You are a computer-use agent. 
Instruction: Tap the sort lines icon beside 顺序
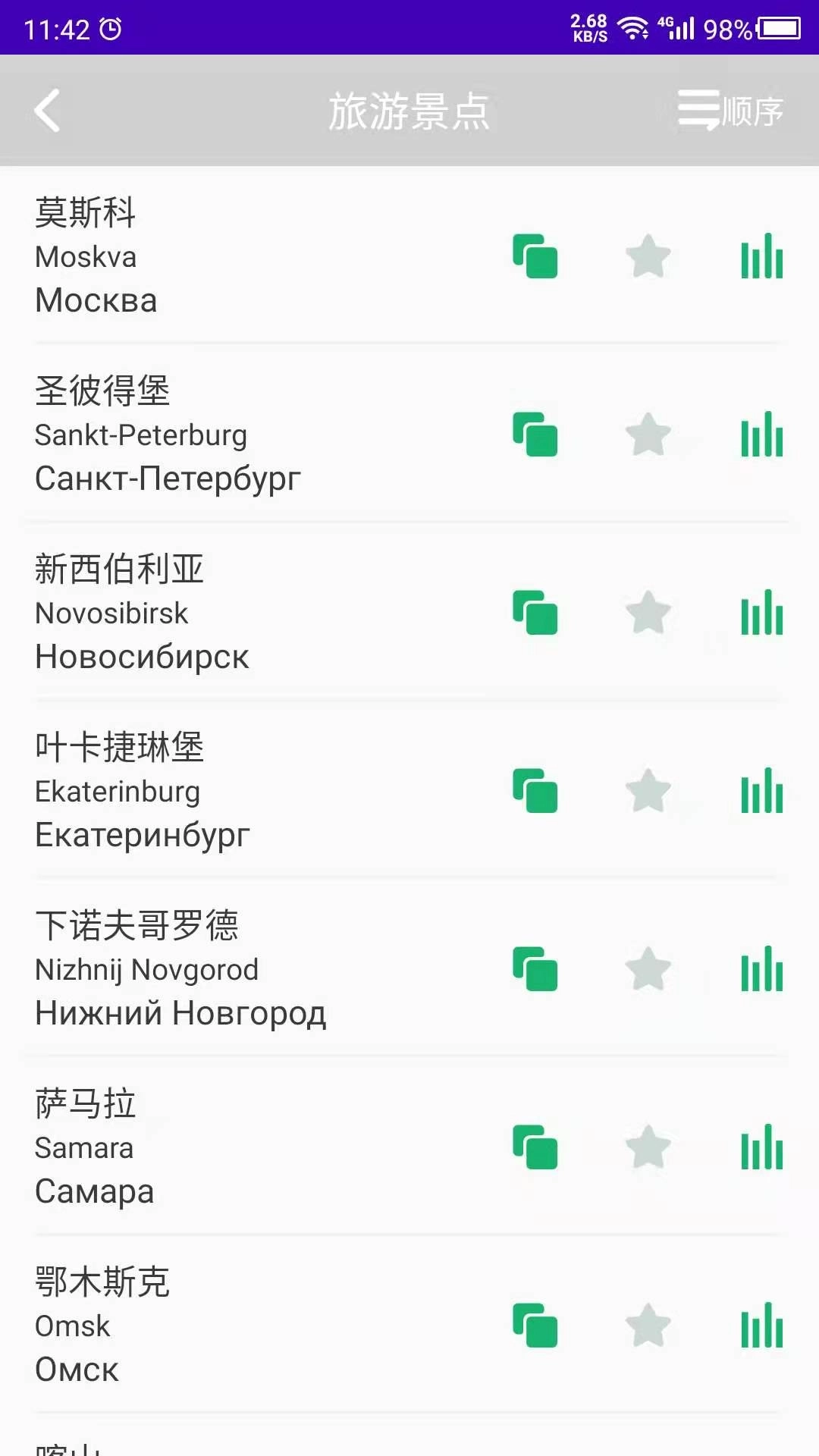(699, 110)
